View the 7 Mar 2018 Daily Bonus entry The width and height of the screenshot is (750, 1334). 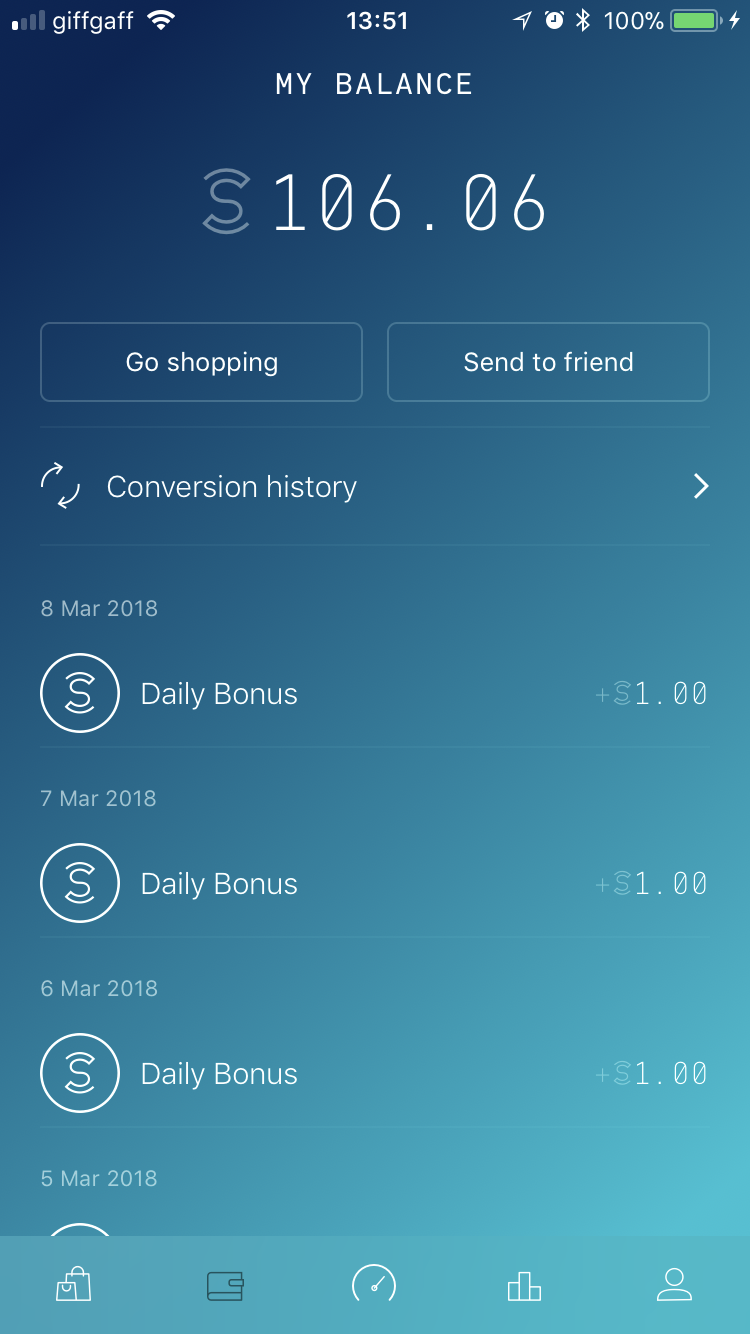pyautogui.click(x=375, y=883)
